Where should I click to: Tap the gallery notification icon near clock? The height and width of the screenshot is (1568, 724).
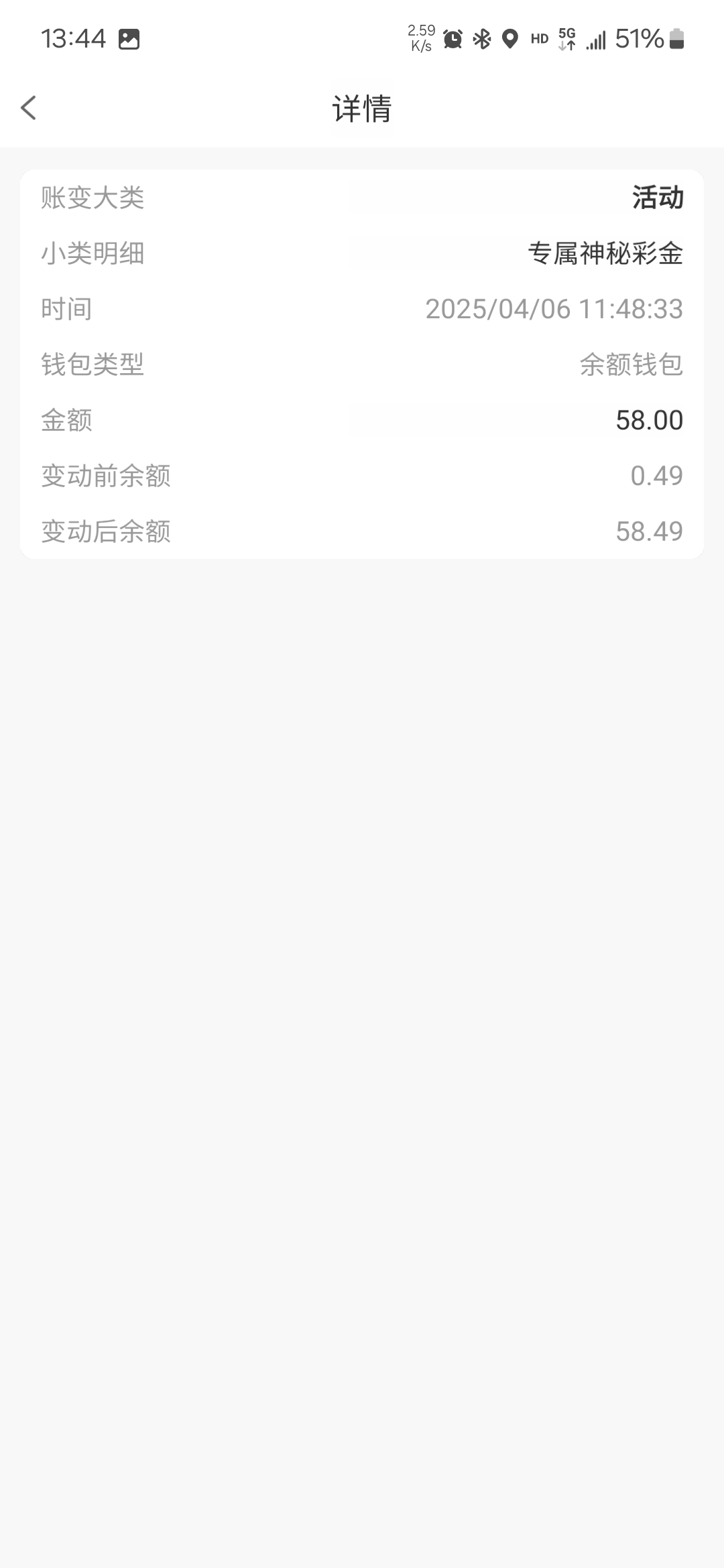coord(127,40)
